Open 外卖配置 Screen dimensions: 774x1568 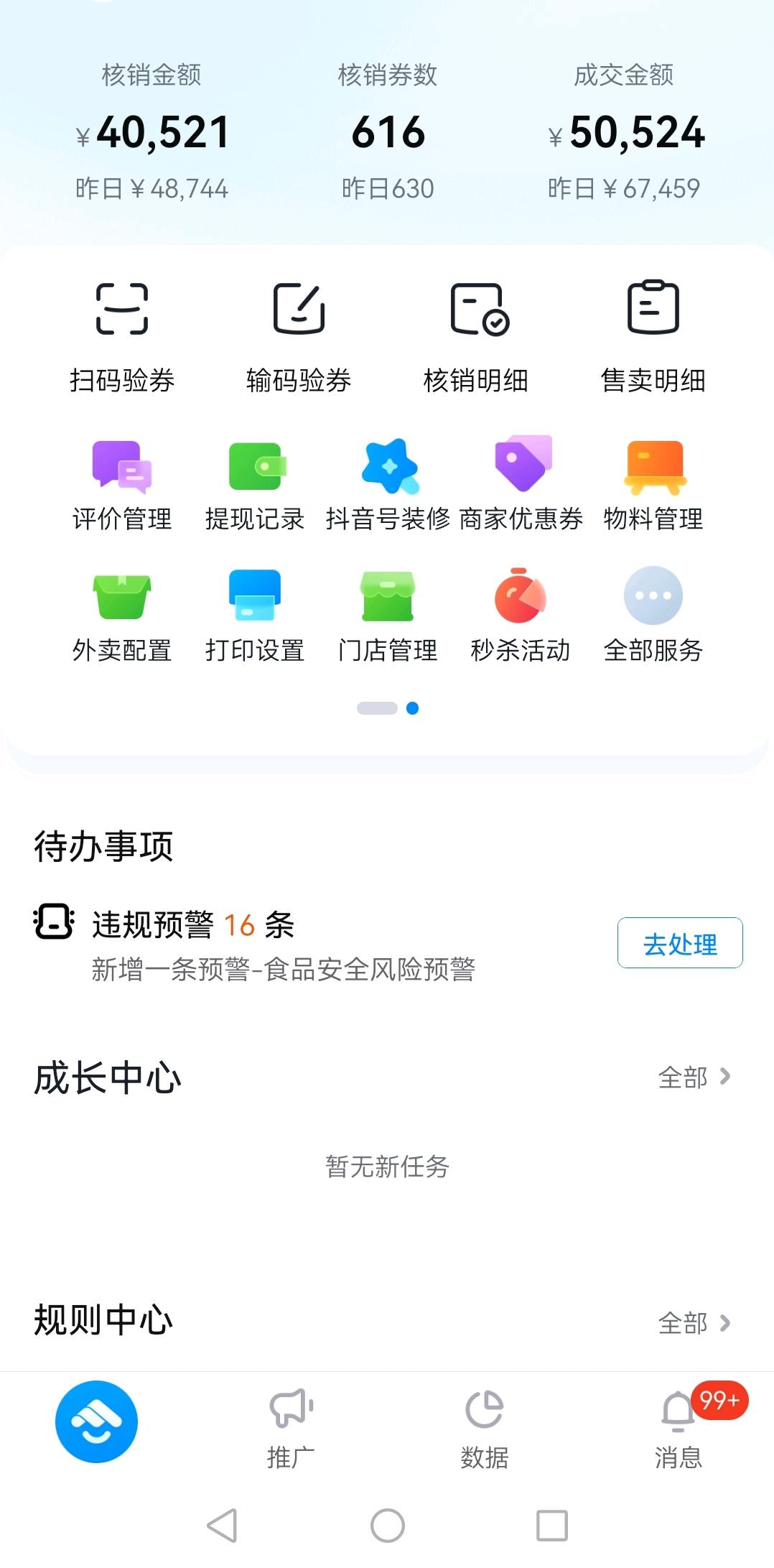122,616
